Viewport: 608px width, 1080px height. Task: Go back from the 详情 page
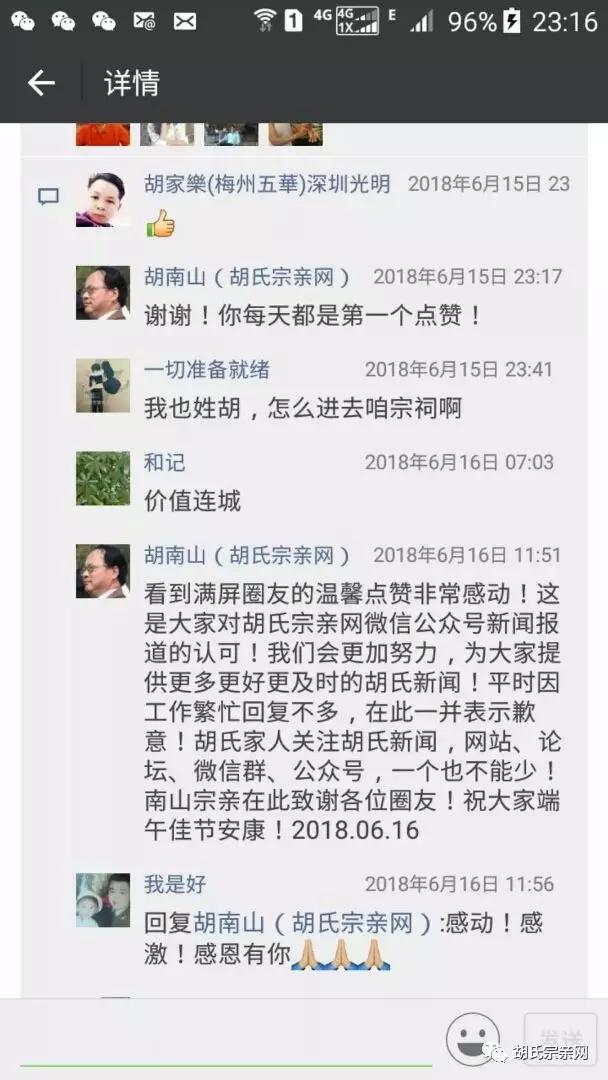41,83
